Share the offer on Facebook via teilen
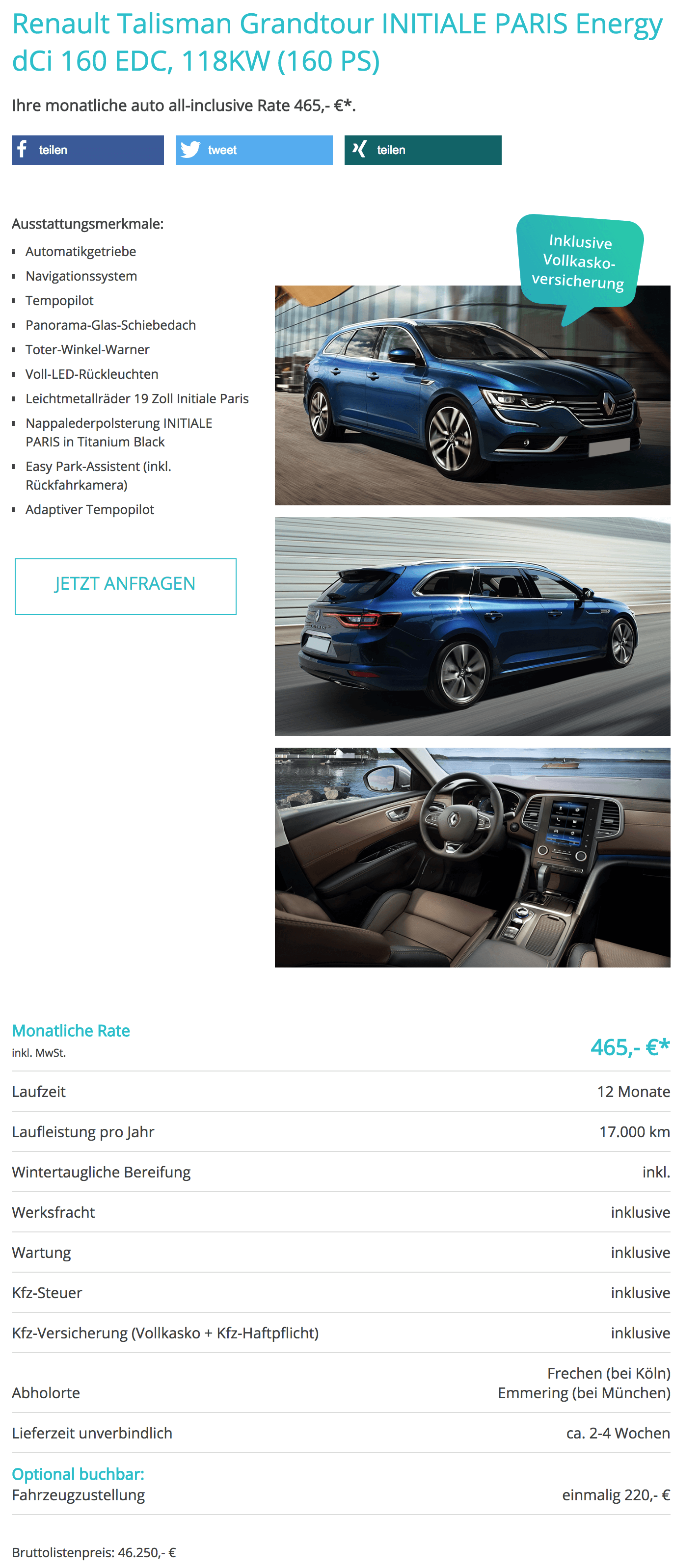Viewport: 700px width, 1568px height. pos(88,150)
